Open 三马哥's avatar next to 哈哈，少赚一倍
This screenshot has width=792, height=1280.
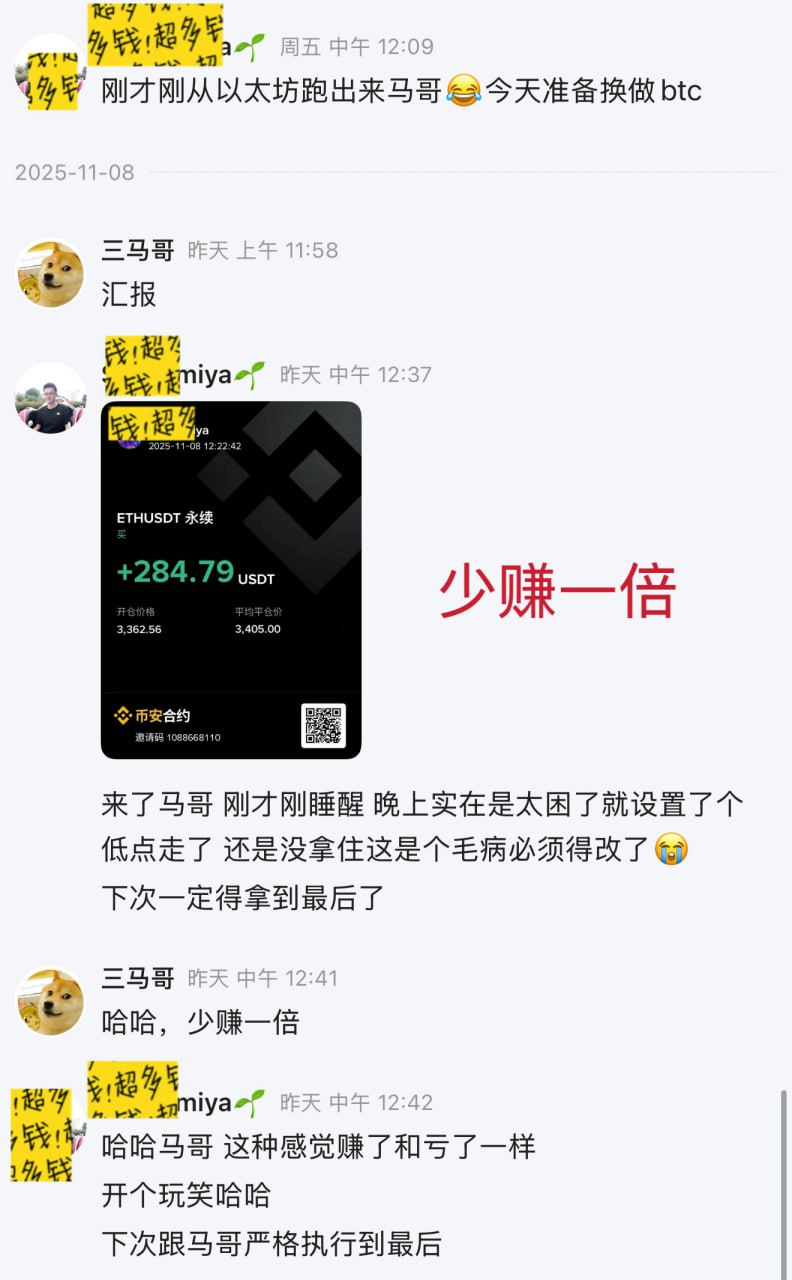[50, 1001]
